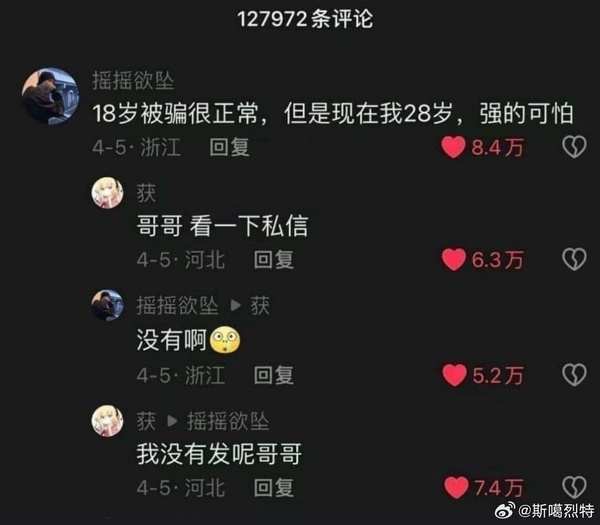Like 获's comment 哥哥 看一下私信
Viewport: 600px width, 525px height.
(x=454, y=260)
